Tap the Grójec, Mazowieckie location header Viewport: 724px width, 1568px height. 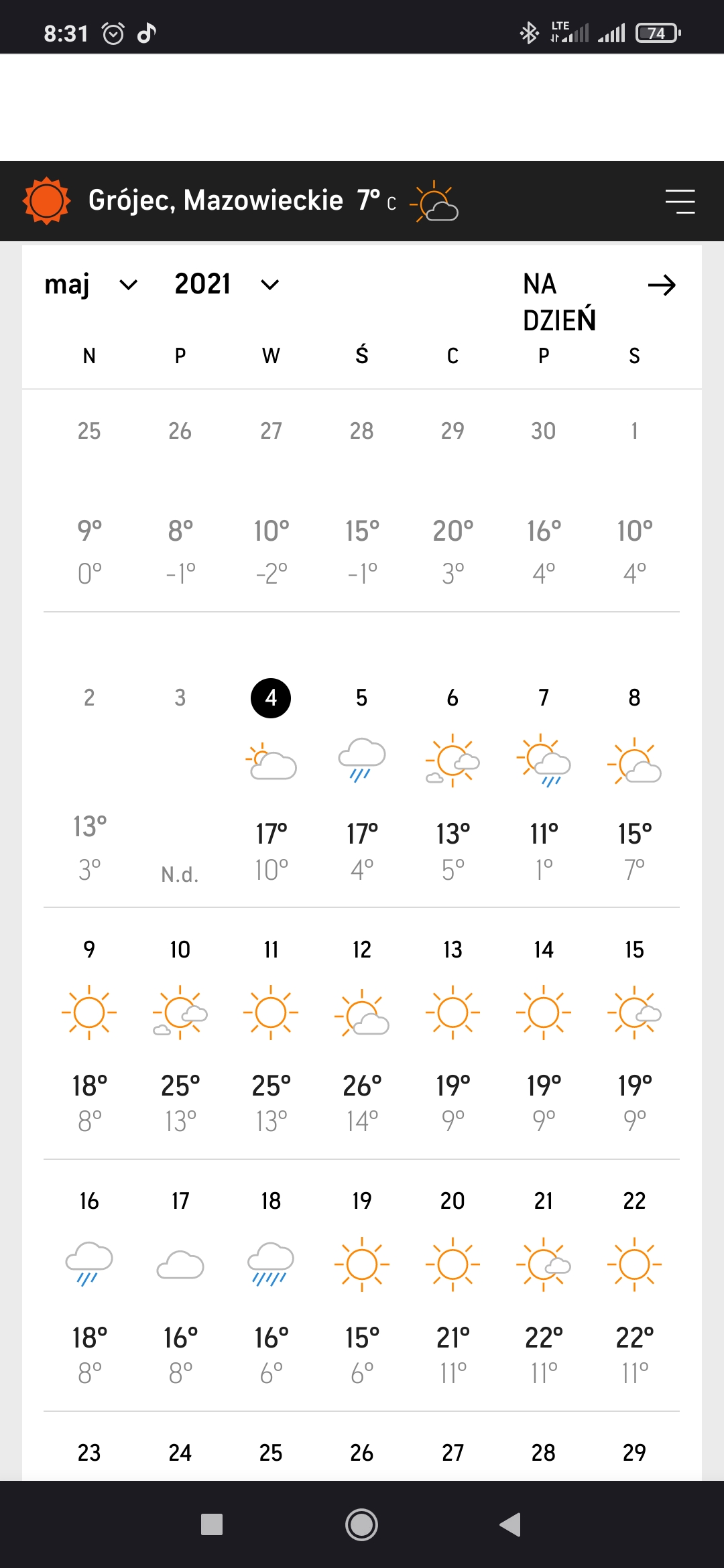pos(215,201)
